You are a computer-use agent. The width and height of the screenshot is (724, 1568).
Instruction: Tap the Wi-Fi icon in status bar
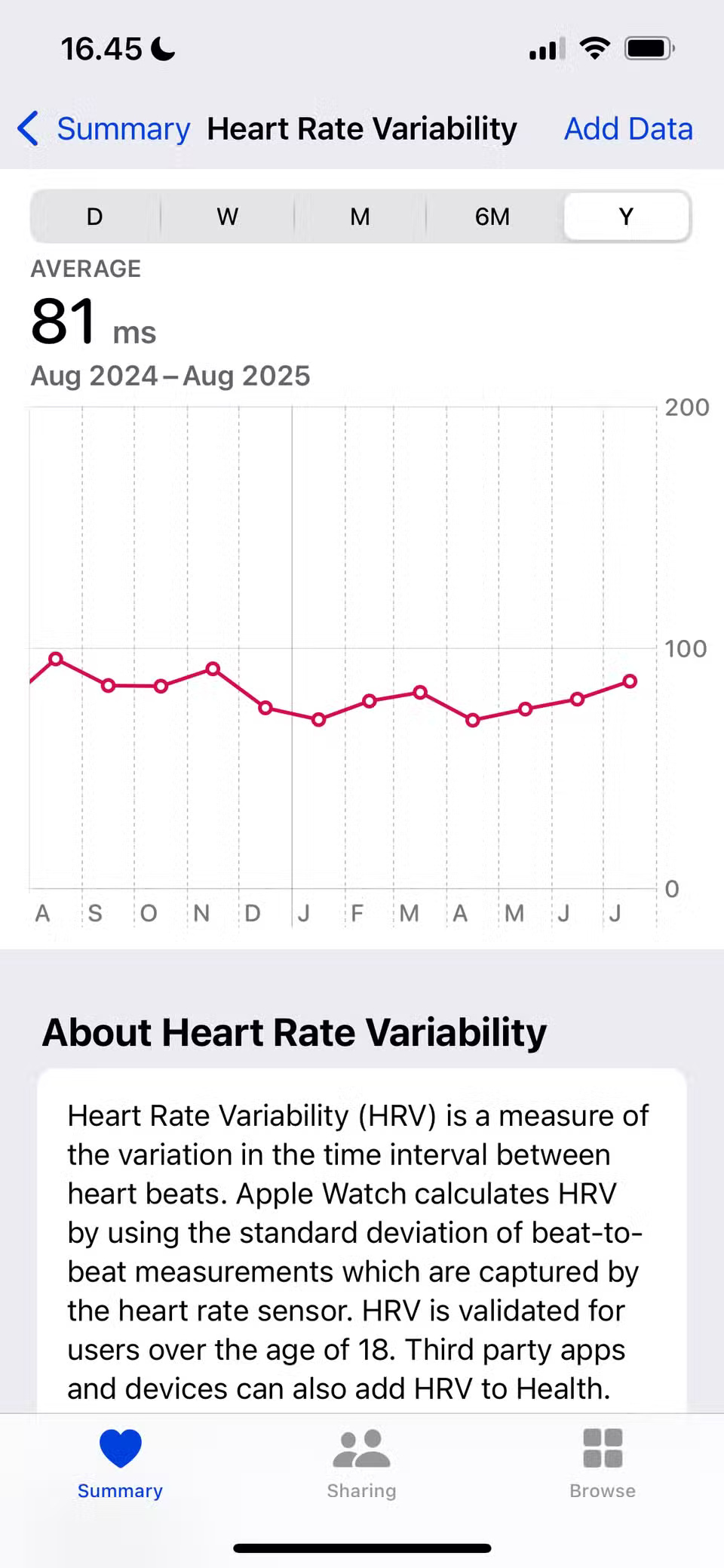click(x=594, y=48)
